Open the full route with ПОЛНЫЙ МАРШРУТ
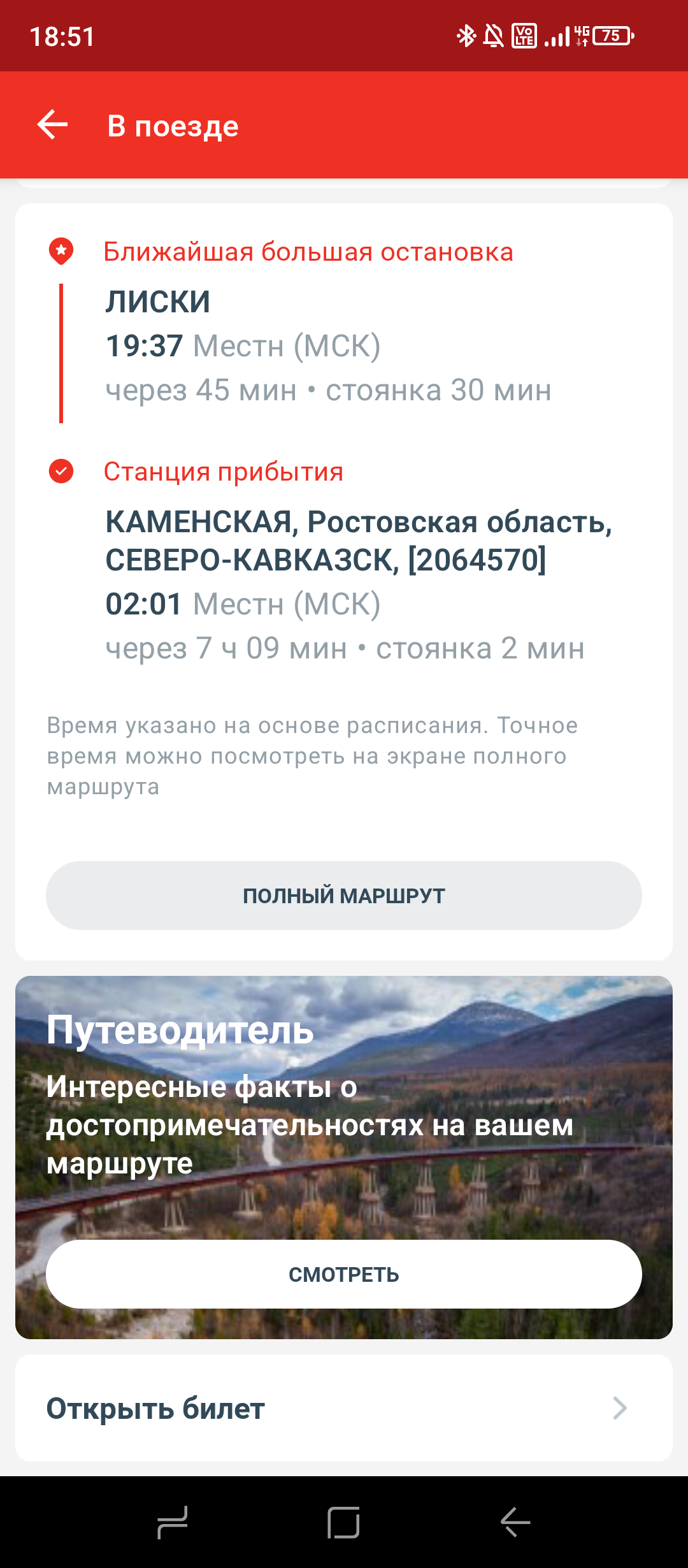The height and width of the screenshot is (1568, 688). click(x=344, y=896)
